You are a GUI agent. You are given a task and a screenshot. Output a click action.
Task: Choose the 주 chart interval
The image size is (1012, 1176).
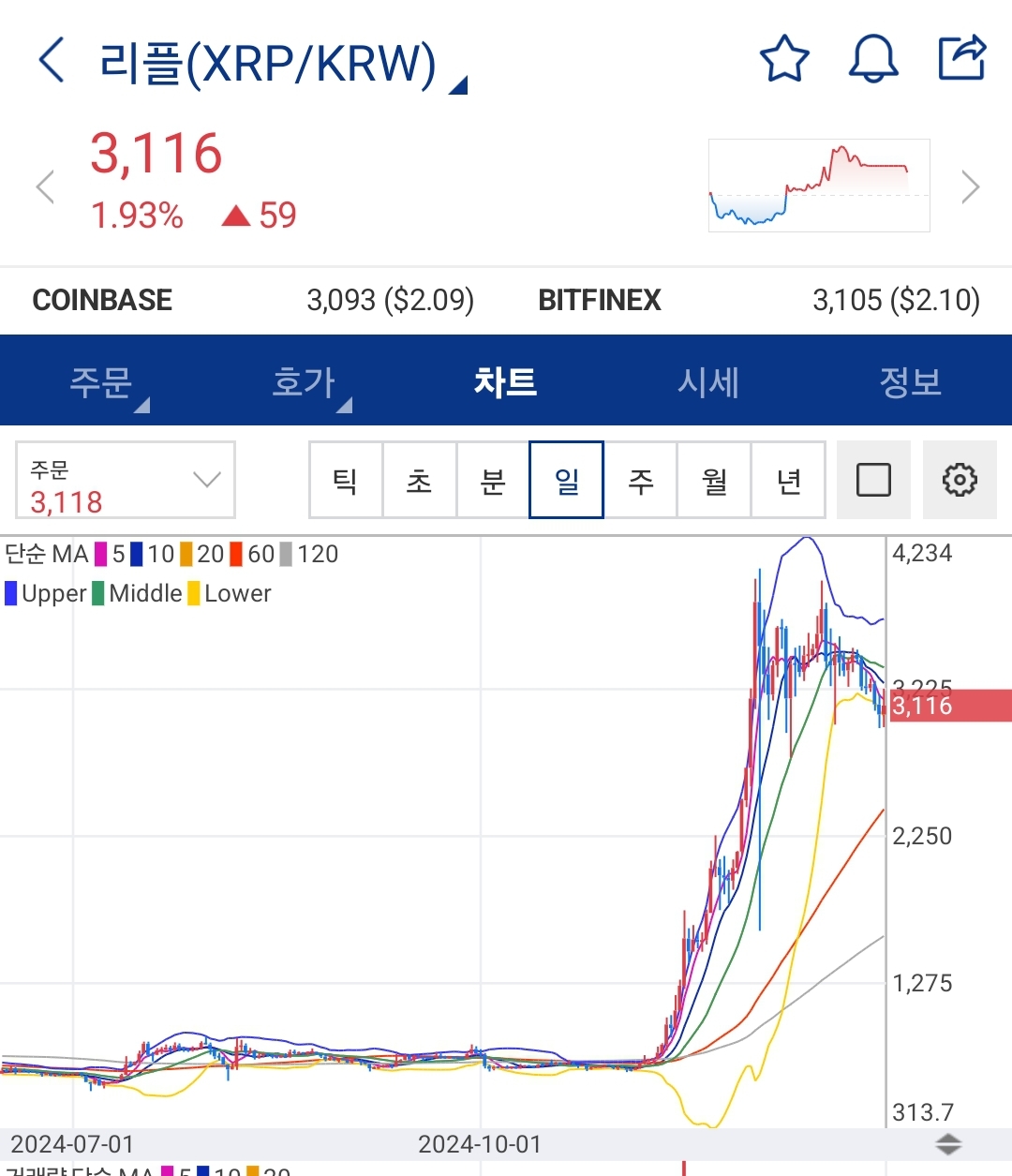641,480
